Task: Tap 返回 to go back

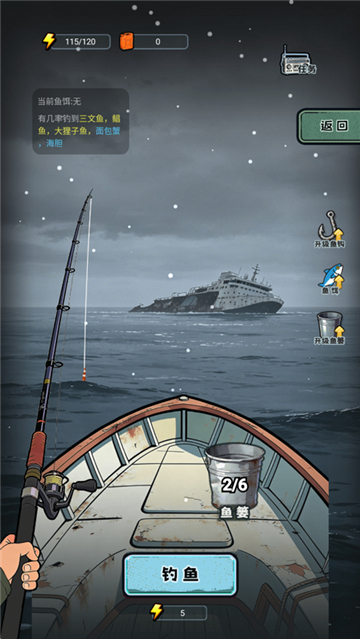Action: (x=329, y=126)
